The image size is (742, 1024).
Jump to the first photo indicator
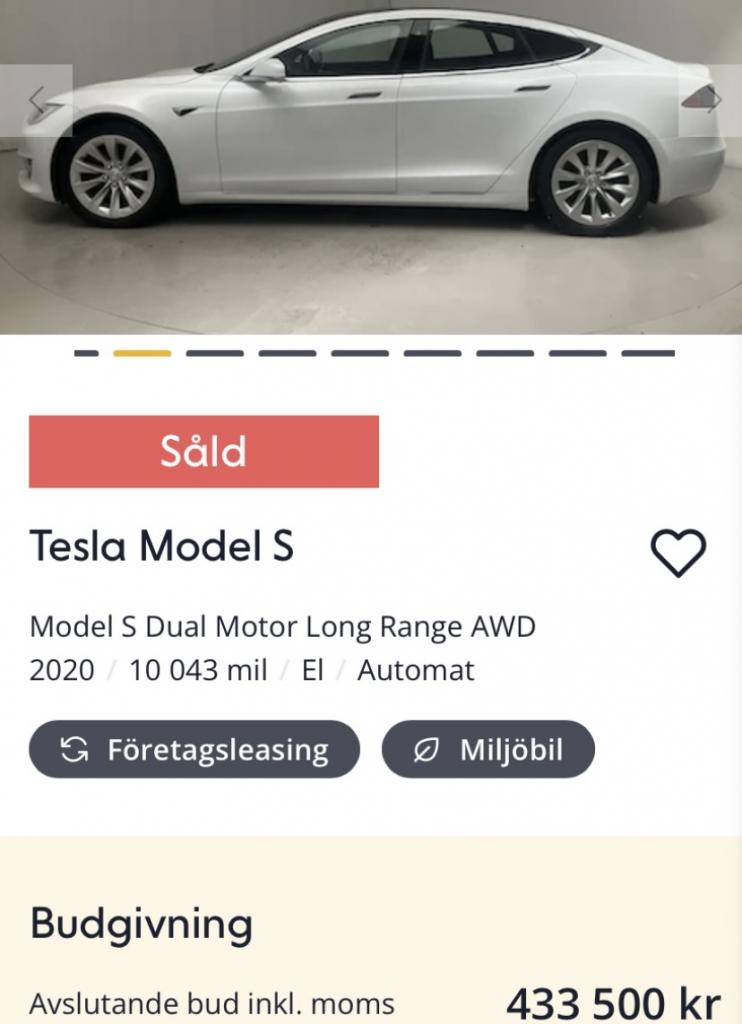coord(86,353)
